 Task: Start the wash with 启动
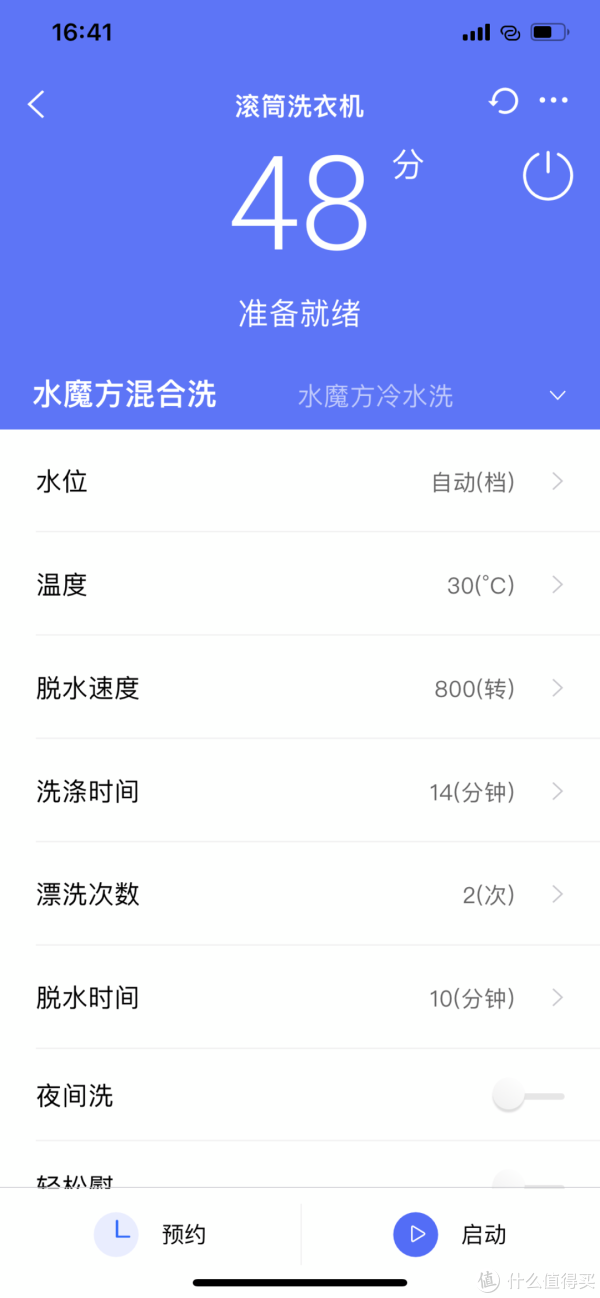pyautogui.click(x=450, y=1235)
